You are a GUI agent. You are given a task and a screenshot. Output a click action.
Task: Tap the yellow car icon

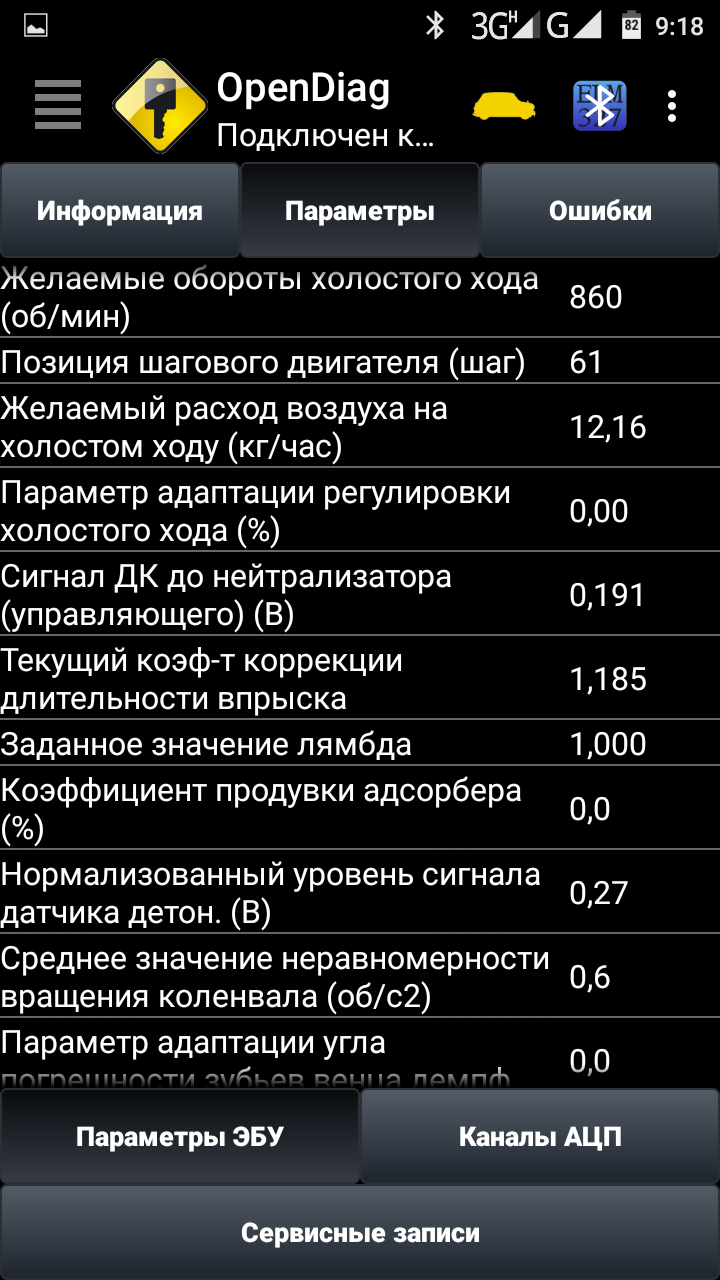click(x=504, y=105)
